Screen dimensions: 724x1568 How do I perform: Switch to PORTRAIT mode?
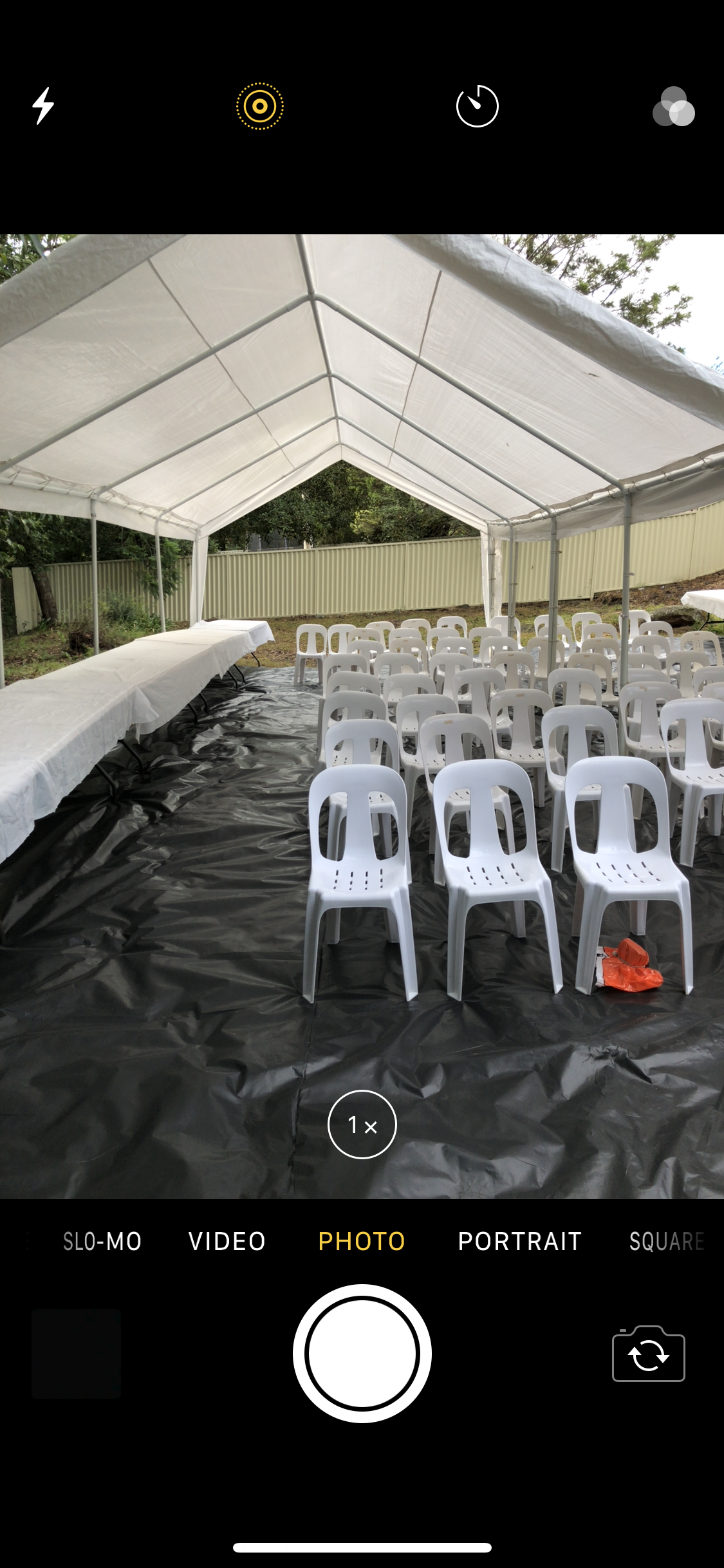pos(519,1241)
